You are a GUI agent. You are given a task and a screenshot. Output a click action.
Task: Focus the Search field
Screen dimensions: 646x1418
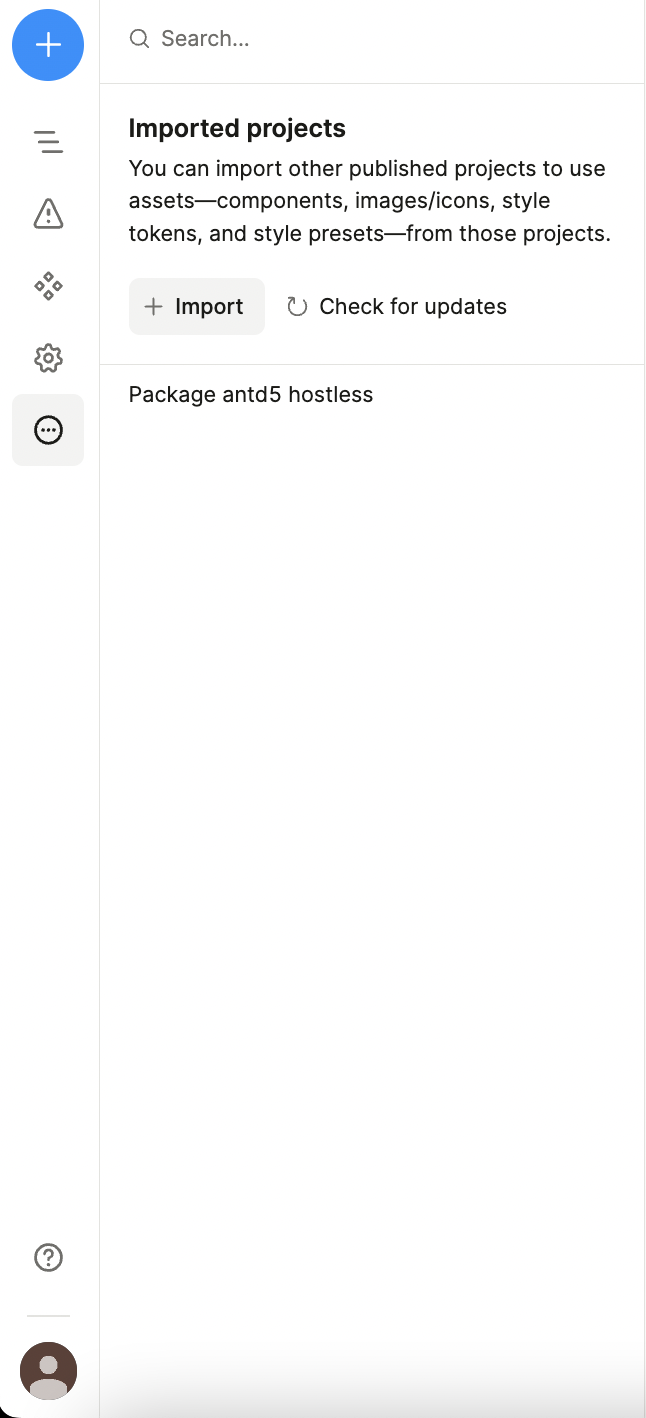point(380,39)
